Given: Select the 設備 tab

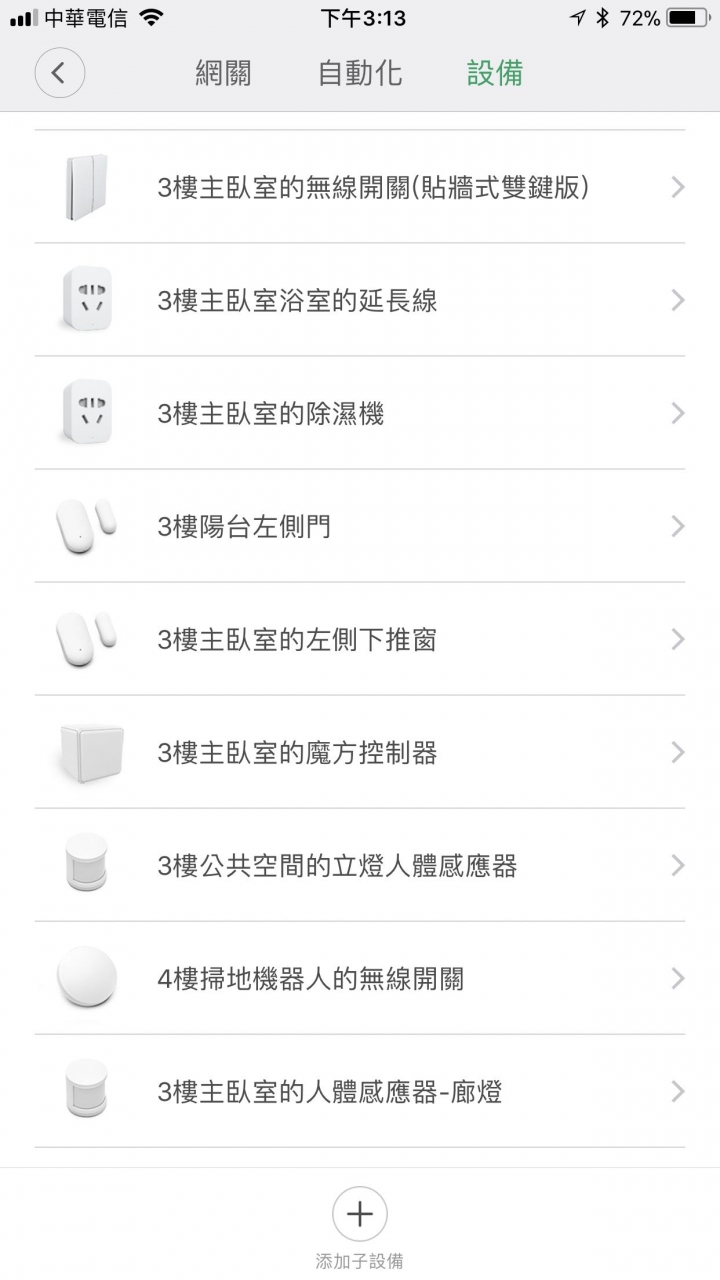Looking at the screenshot, I should (495, 73).
